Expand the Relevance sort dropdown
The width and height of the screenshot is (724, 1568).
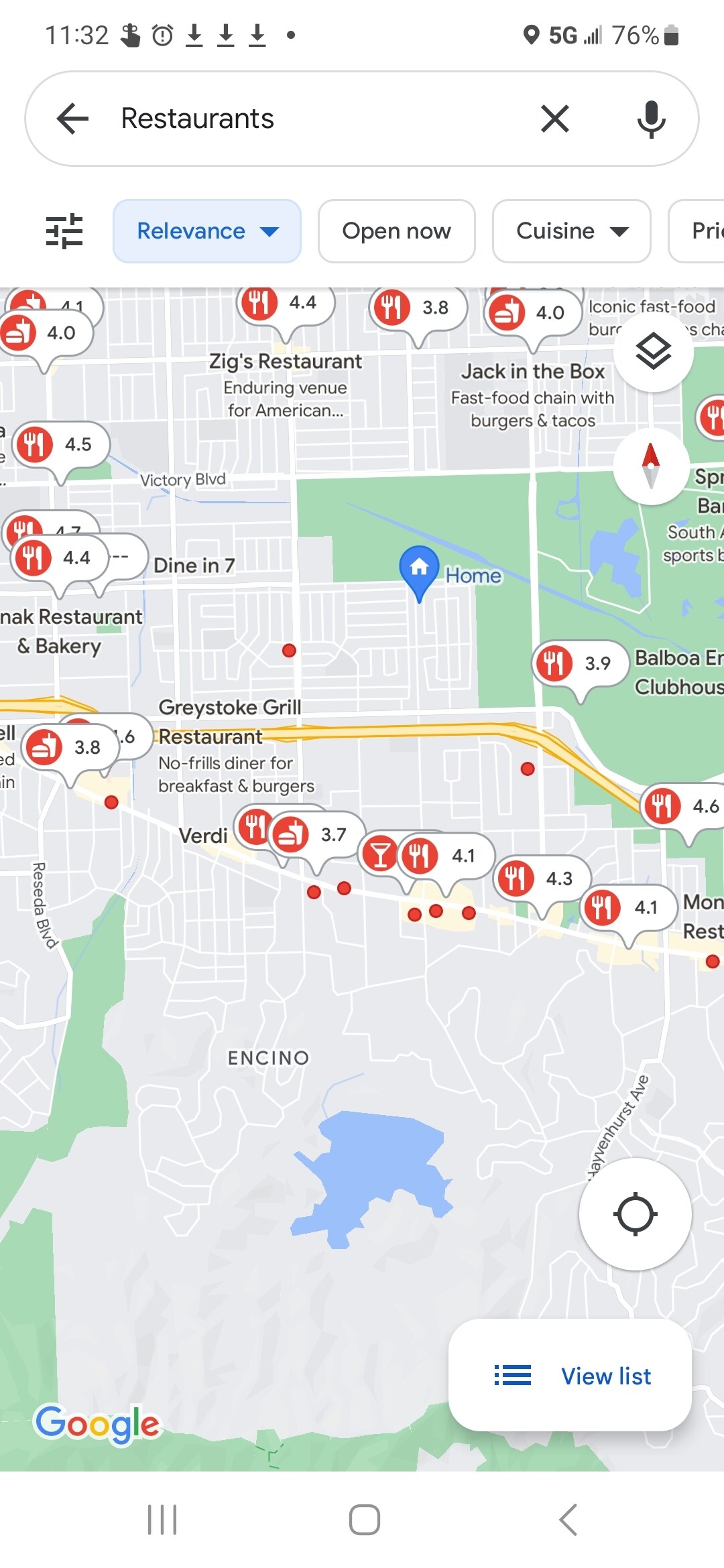tap(206, 231)
